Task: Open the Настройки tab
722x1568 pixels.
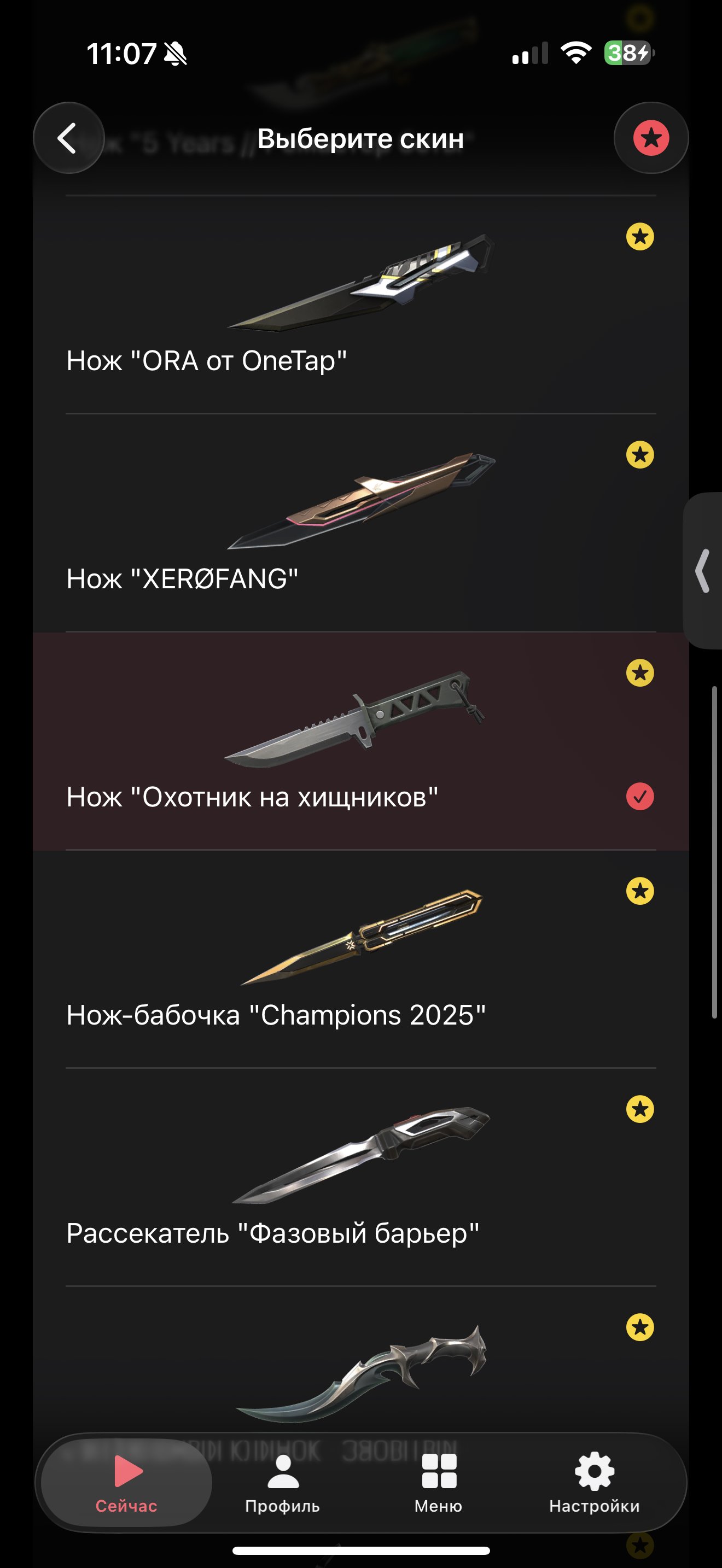Action: pos(594,1483)
